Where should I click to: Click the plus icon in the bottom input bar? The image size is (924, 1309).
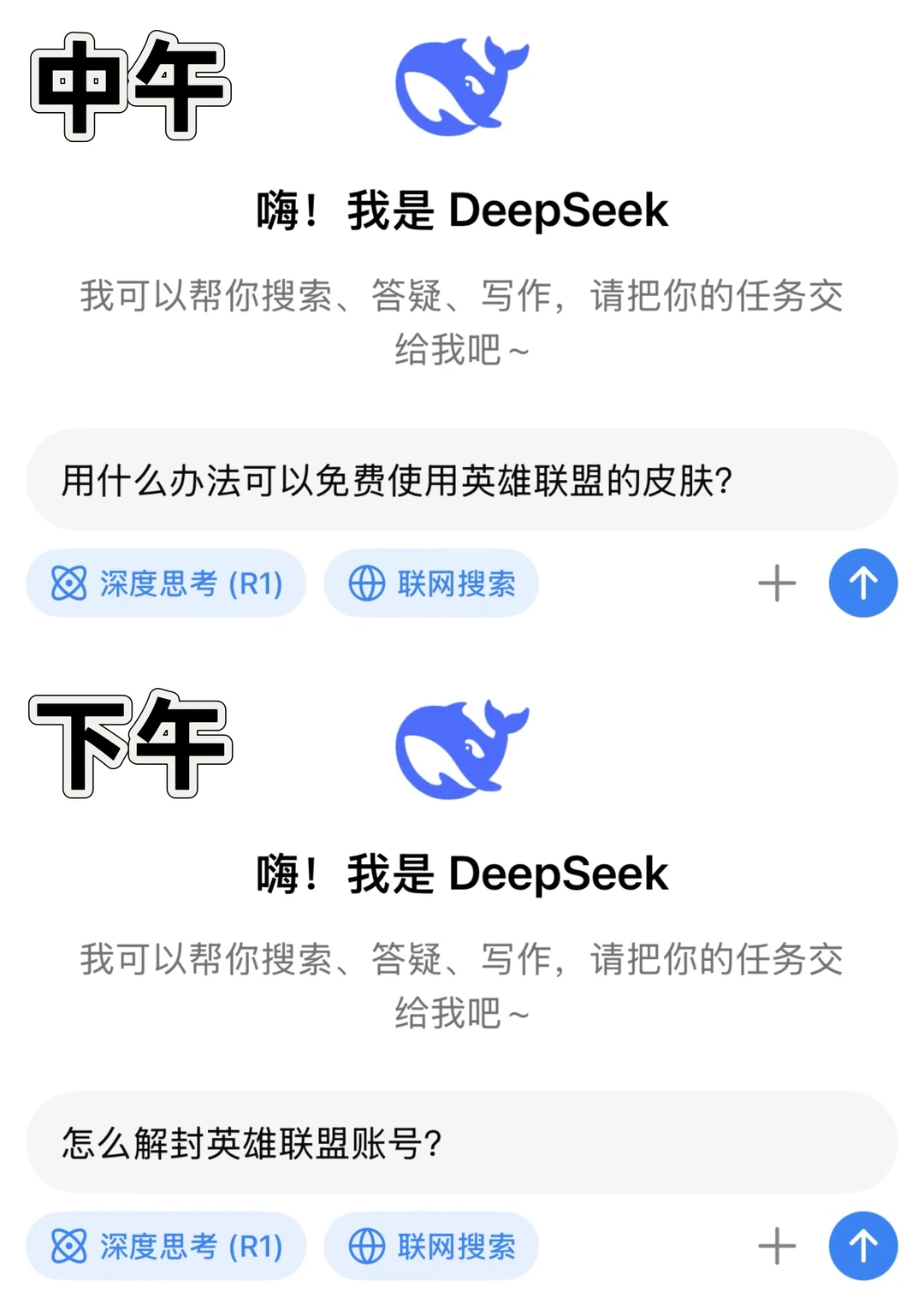[x=775, y=1246]
